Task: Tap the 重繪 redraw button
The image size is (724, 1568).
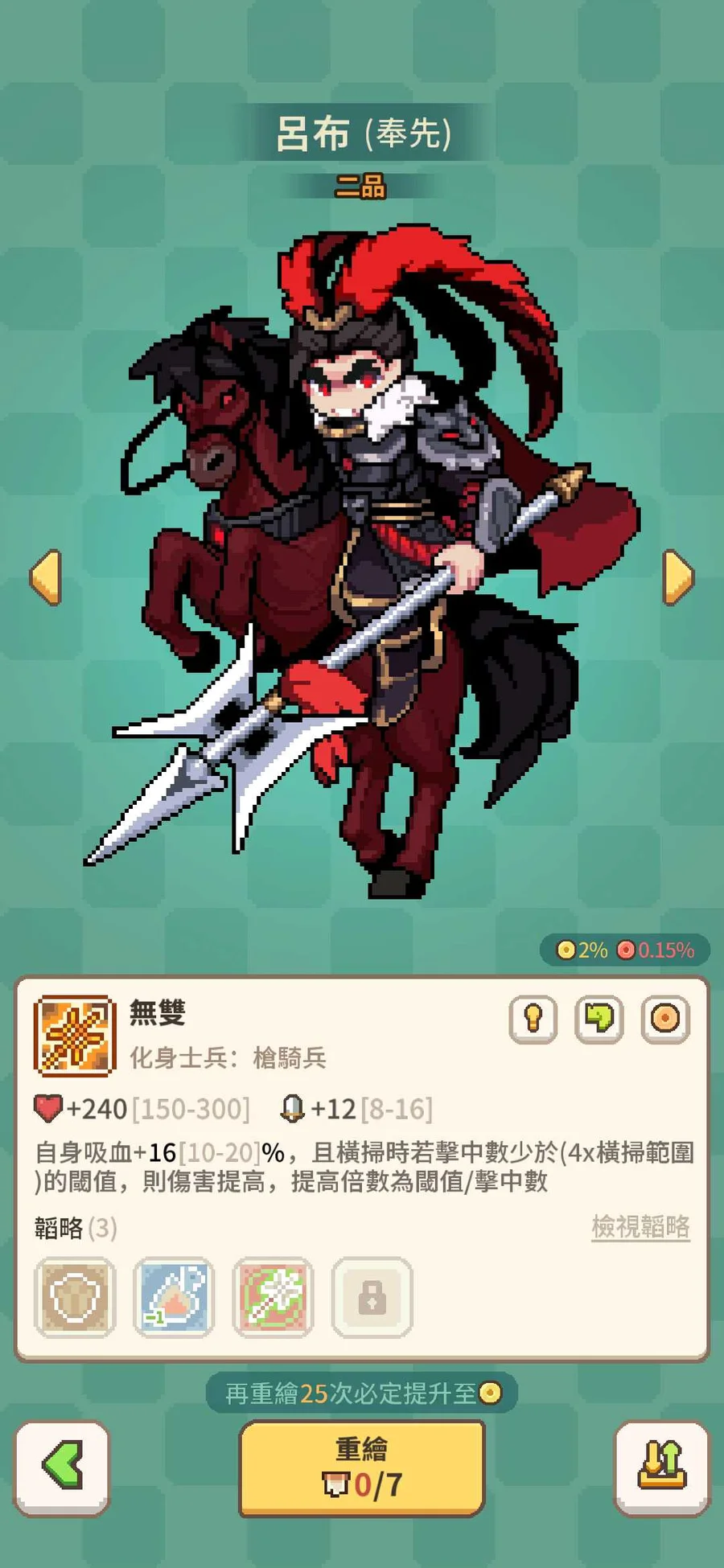Action: (x=362, y=1467)
